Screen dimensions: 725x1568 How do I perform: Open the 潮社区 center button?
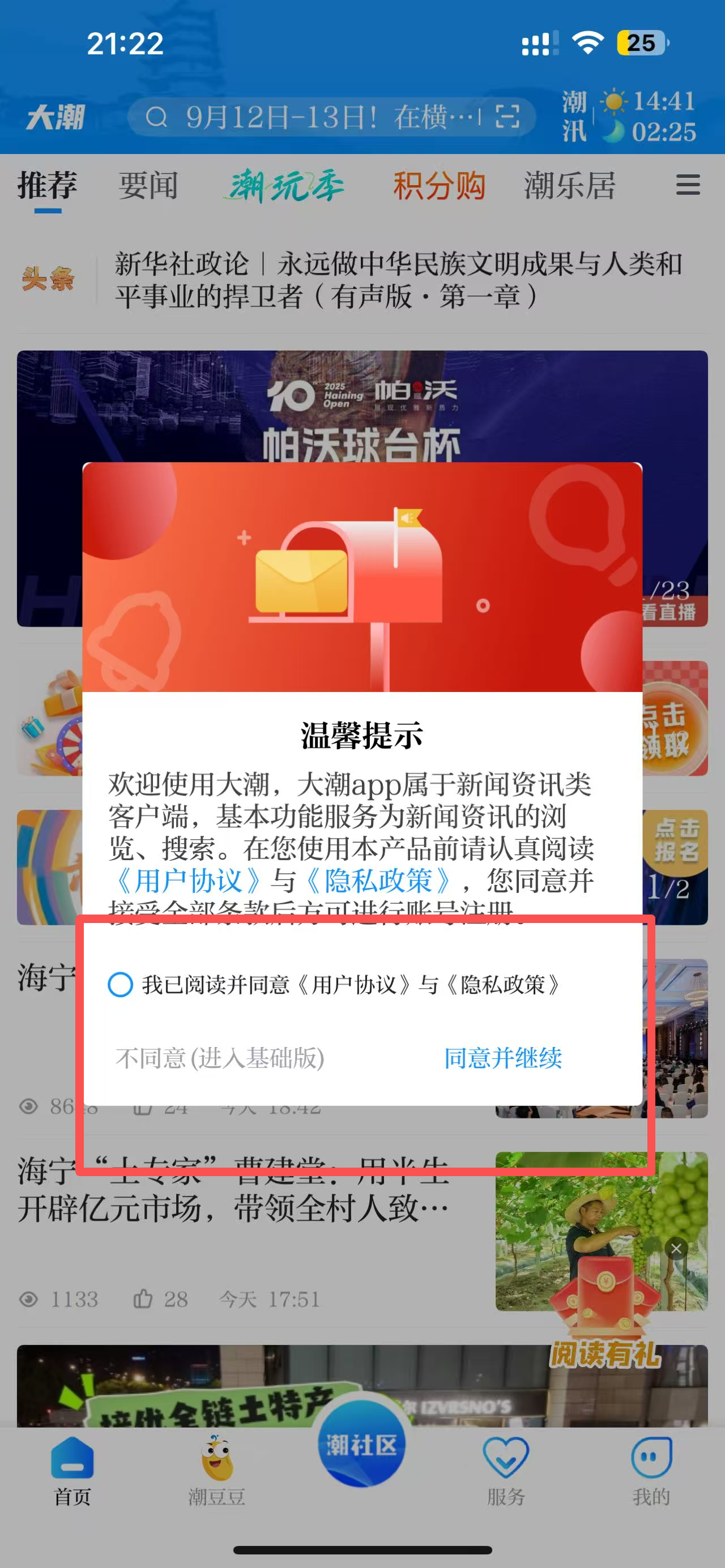[x=361, y=1445]
